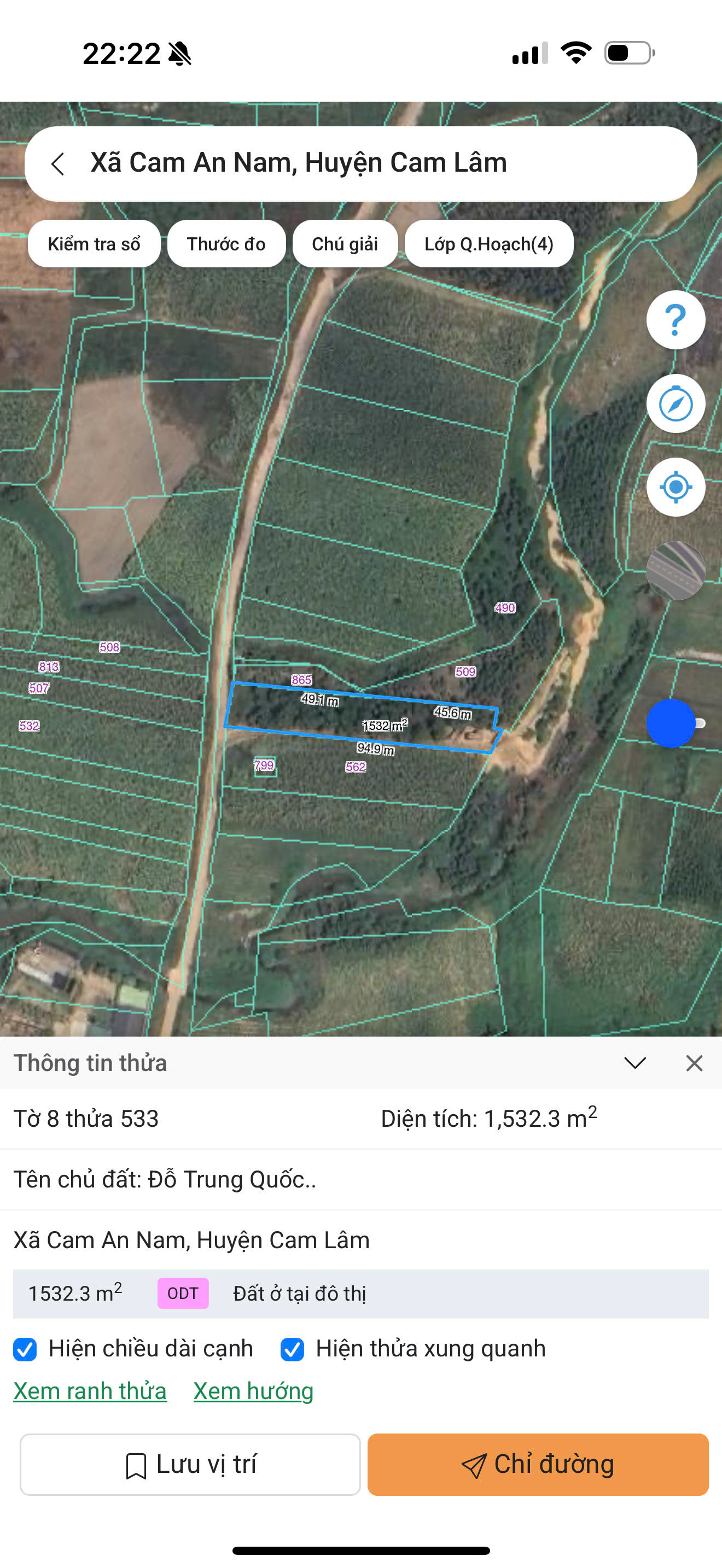The height and width of the screenshot is (1568, 722).
Task: Open Lớp Q.Hoạch(4) planning layers
Action: pyautogui.click(x=489, y=244)
